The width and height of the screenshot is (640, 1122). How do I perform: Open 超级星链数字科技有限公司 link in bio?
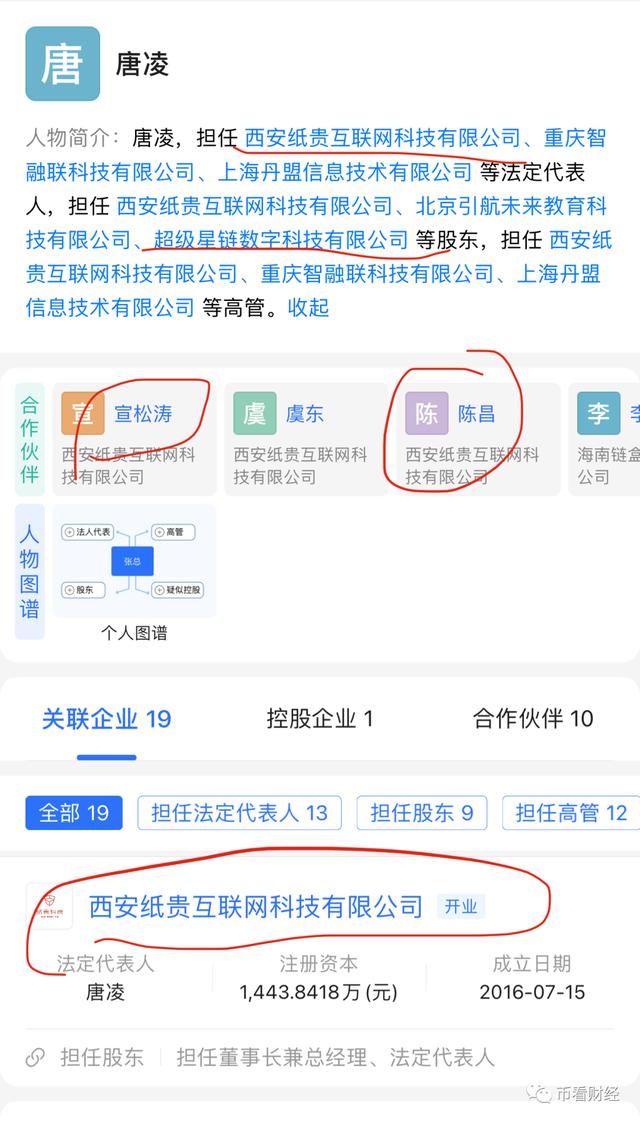(280, 240)
